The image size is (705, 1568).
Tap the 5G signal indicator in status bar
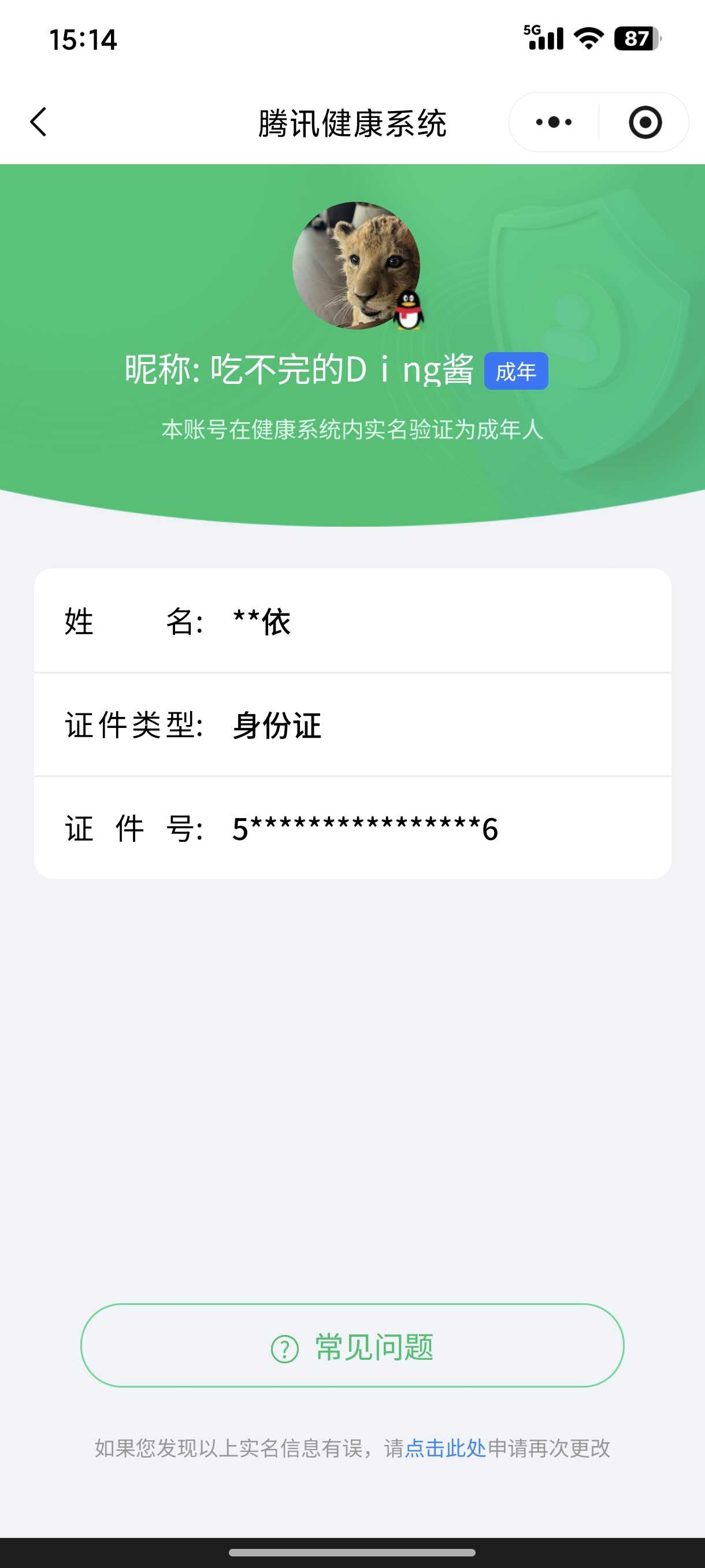click(x=543, y=36)
